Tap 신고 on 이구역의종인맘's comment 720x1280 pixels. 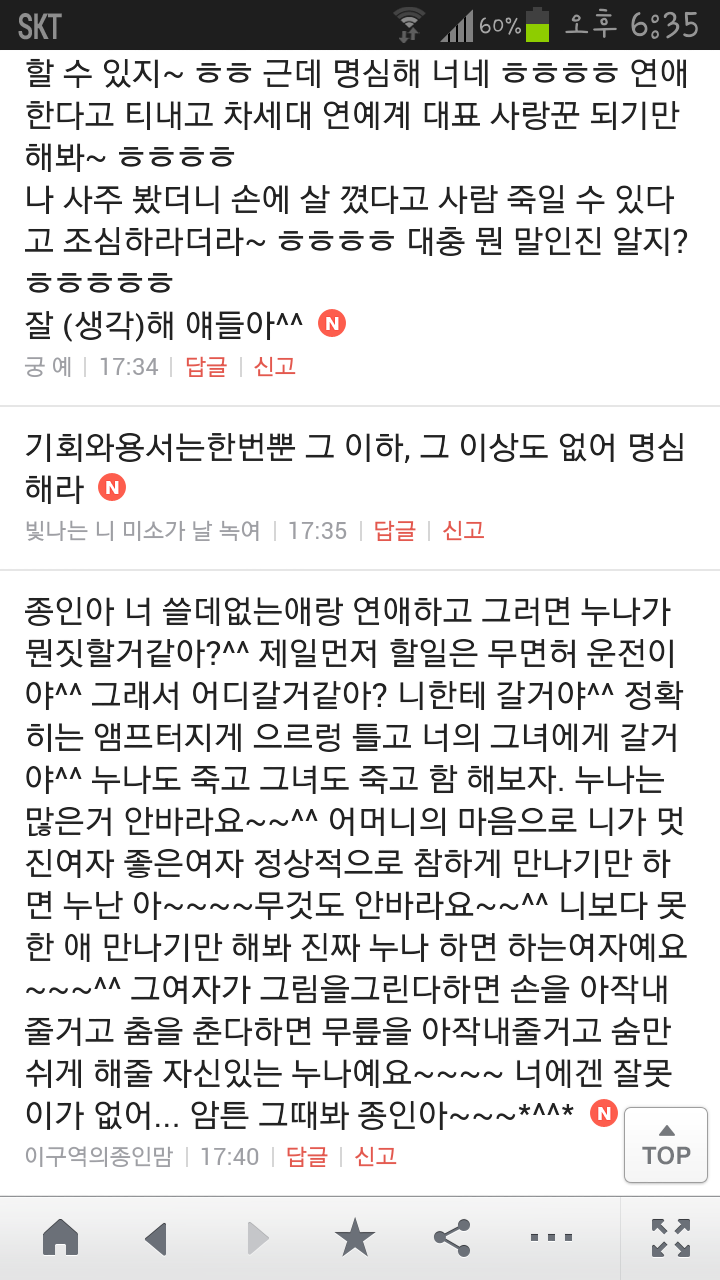point(376,1157)
